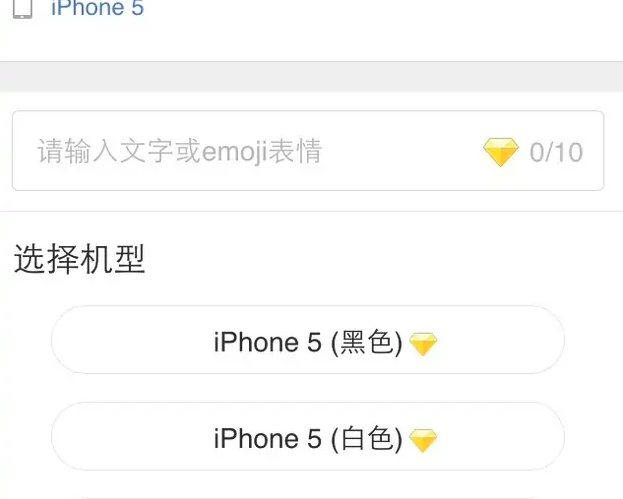
Task: Select the iPhone 5 (黑色) model
Action: tap(308, 341)
